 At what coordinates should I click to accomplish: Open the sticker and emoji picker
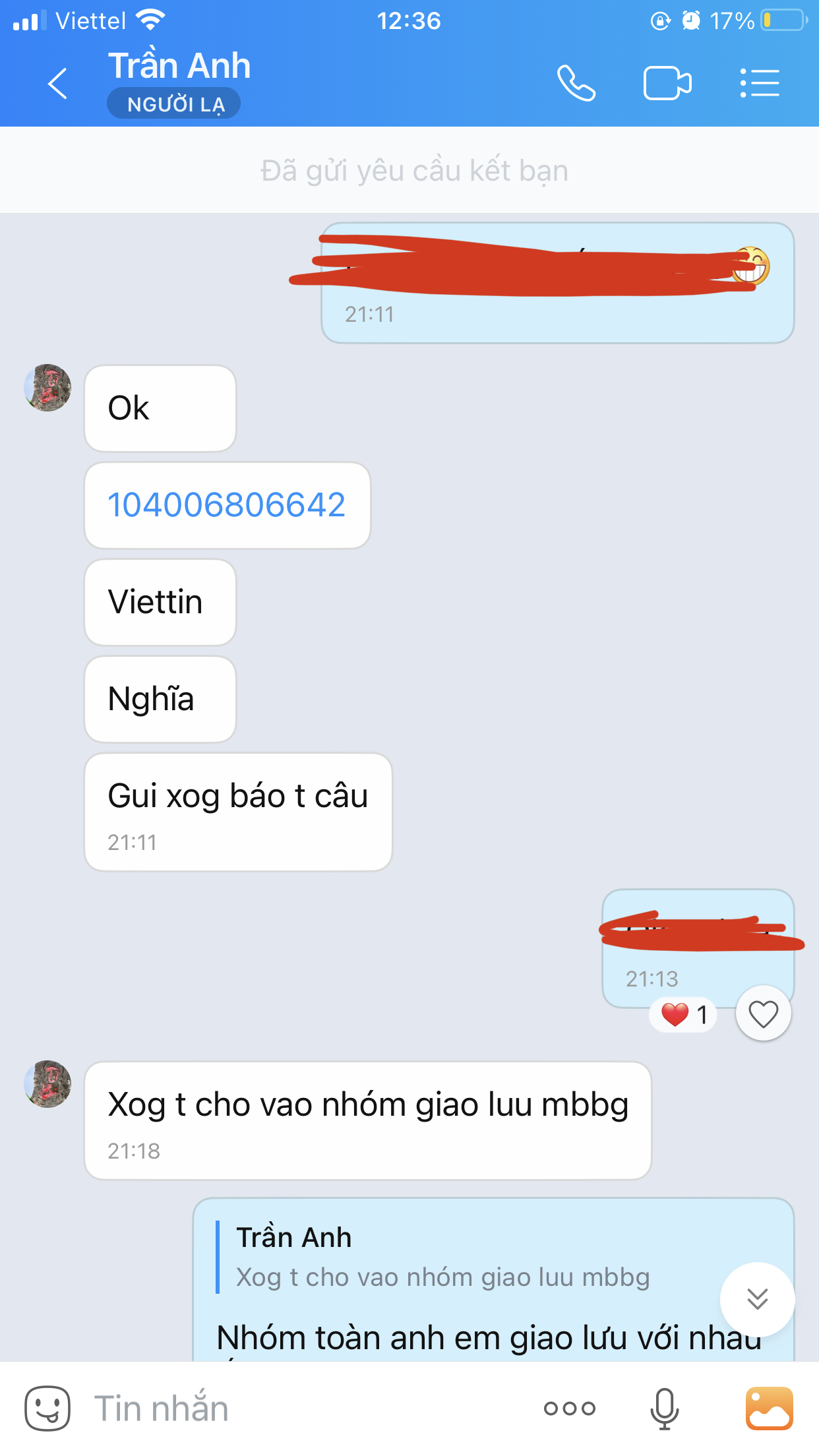47,1408
